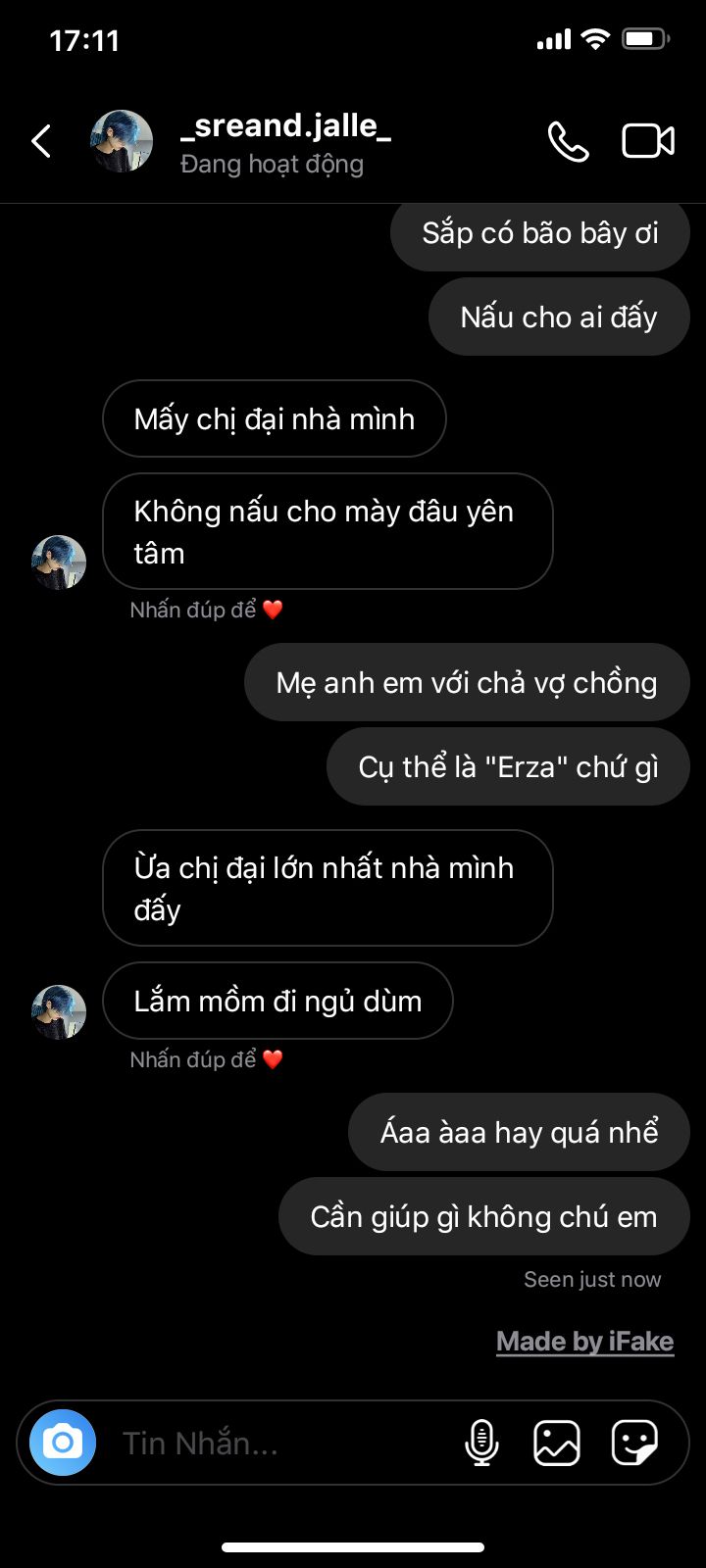Record a voice message
Image resolution: width=706 pixels, height=1568 pixels.
coord(480,1443)
